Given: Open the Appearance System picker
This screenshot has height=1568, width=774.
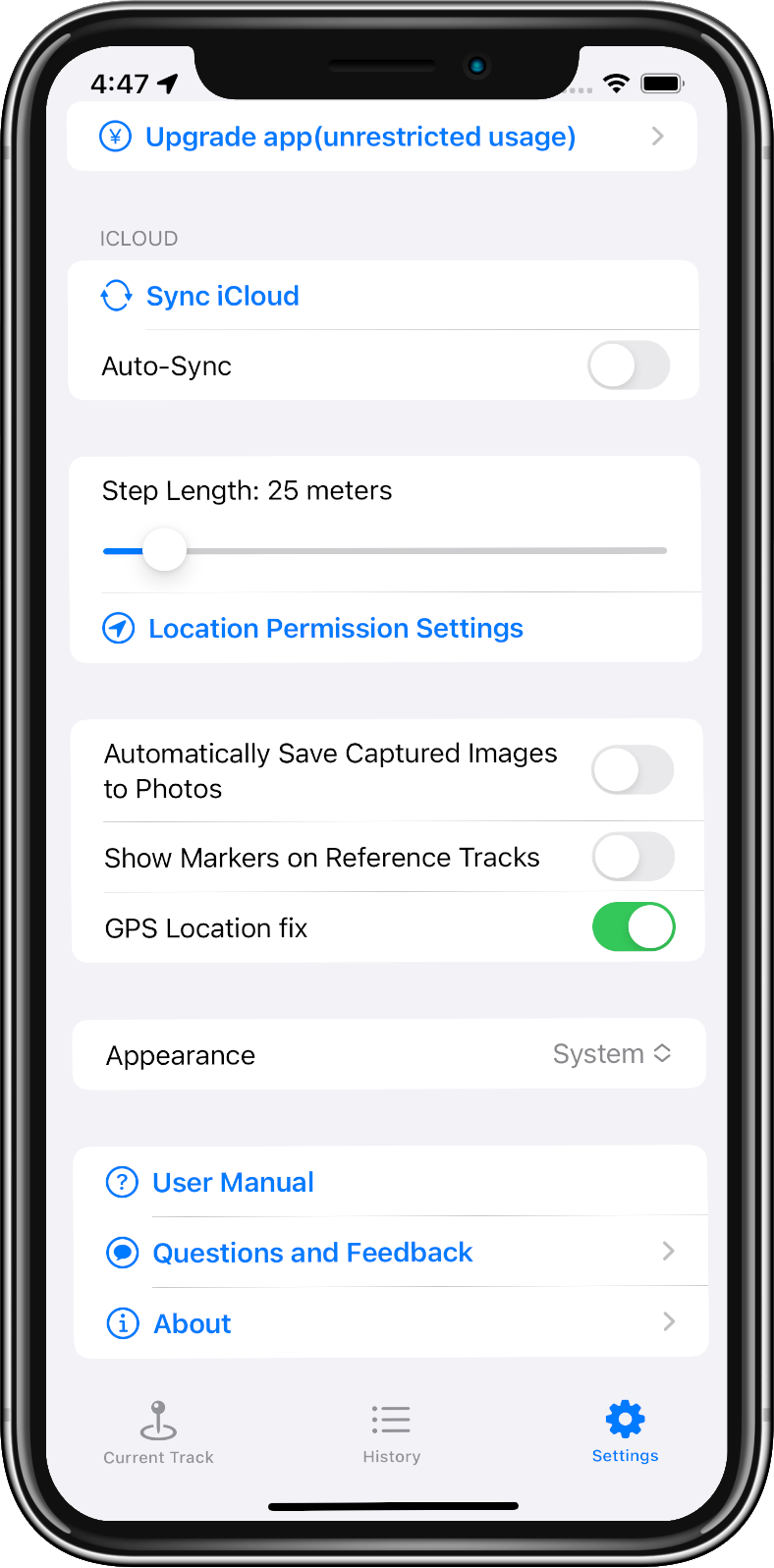Looking at the screenshot, I should tap(611, 1054).
